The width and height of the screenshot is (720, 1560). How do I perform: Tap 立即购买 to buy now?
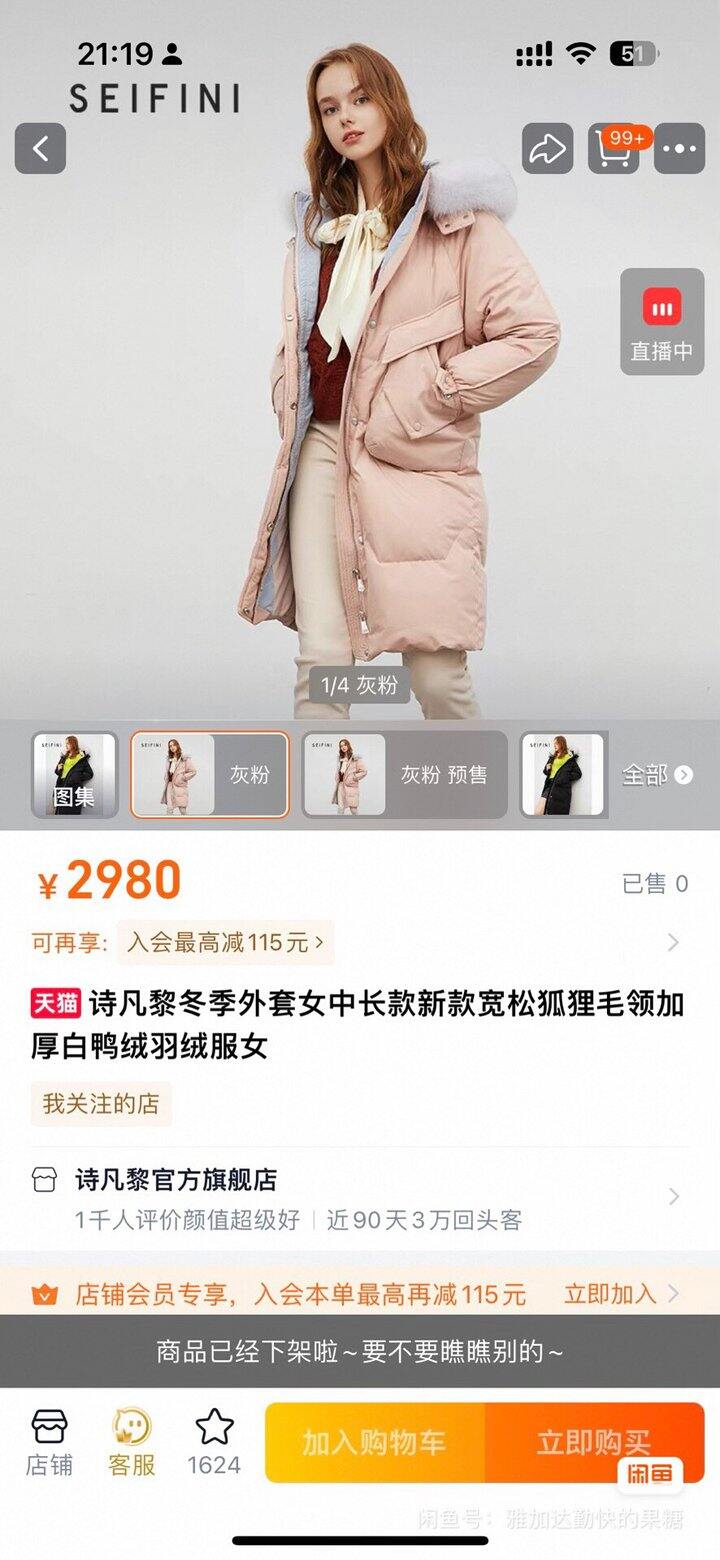pos(594,1443)
